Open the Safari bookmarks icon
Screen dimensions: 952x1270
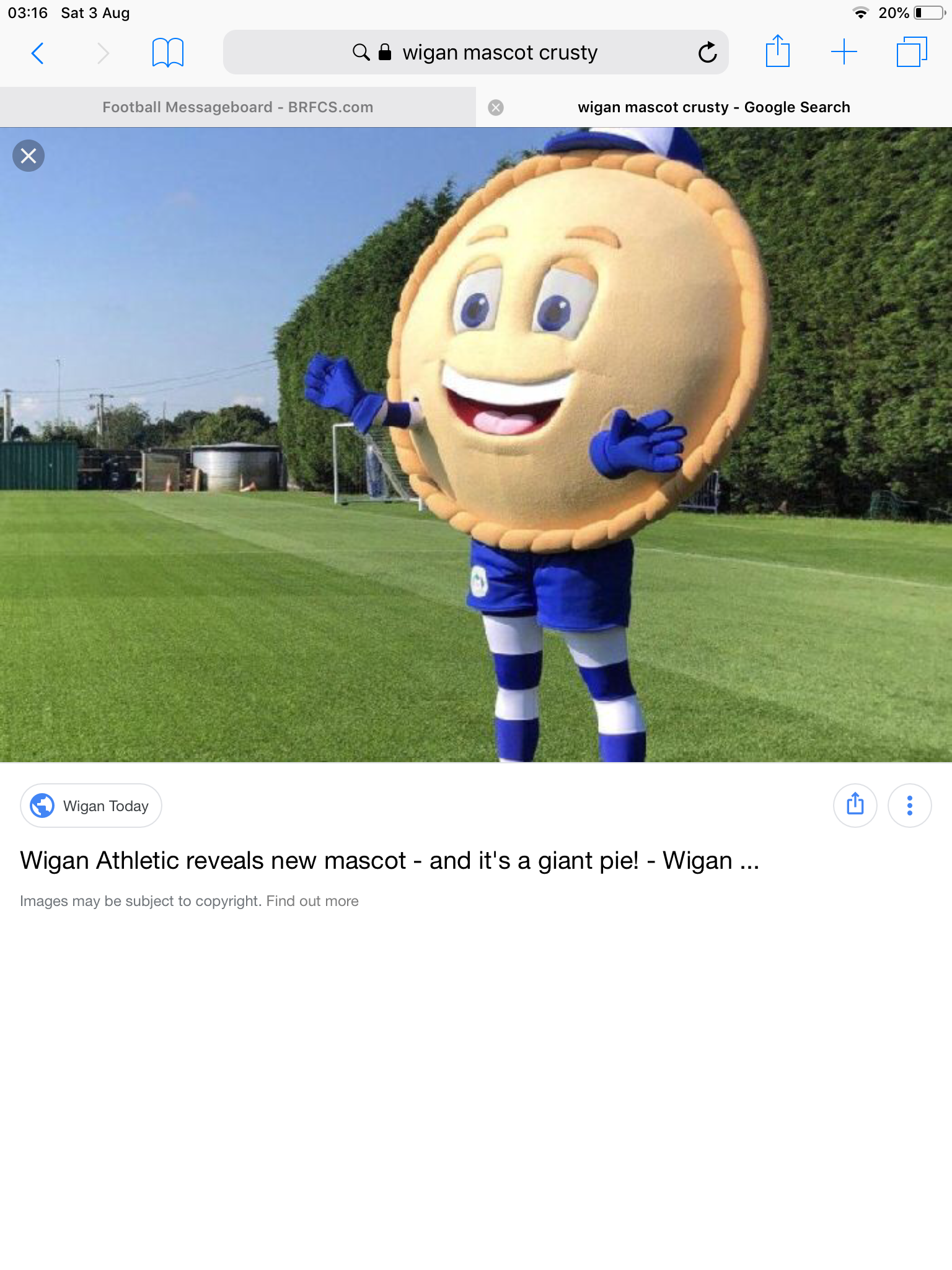[167, 53]
